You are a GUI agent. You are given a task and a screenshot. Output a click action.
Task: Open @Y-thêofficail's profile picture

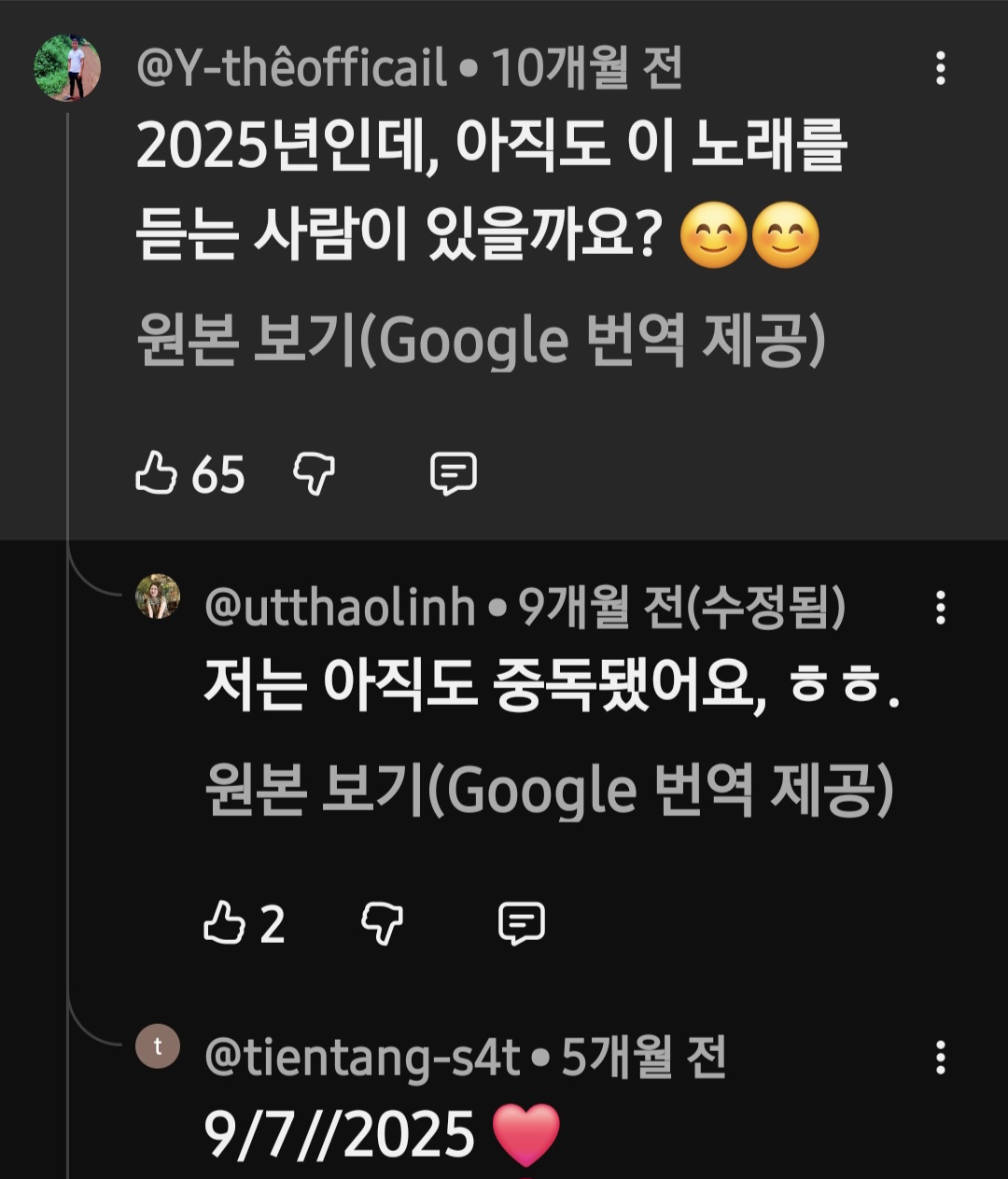pyautogui.click(x=67, y=68)
